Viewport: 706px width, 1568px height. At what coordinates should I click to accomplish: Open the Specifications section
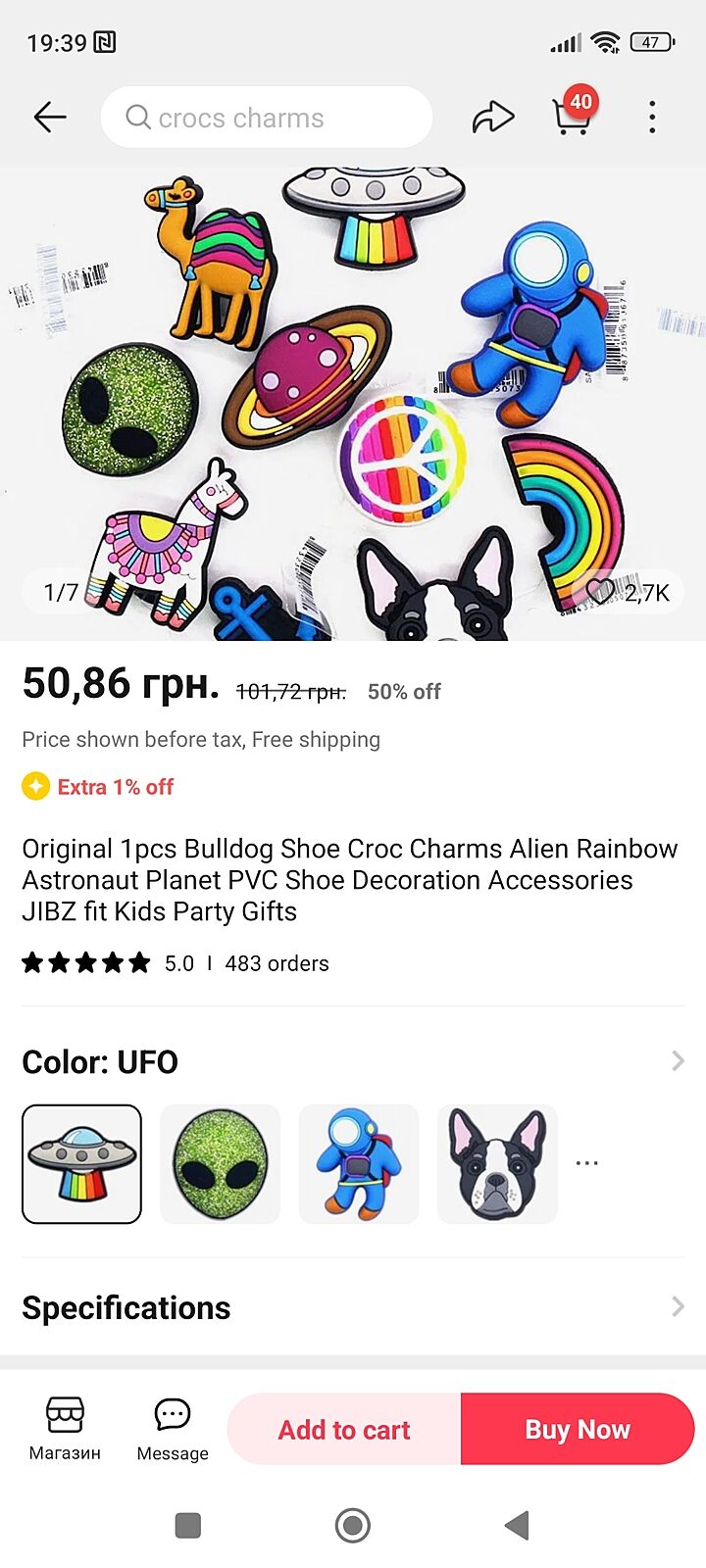(353, 1307)
